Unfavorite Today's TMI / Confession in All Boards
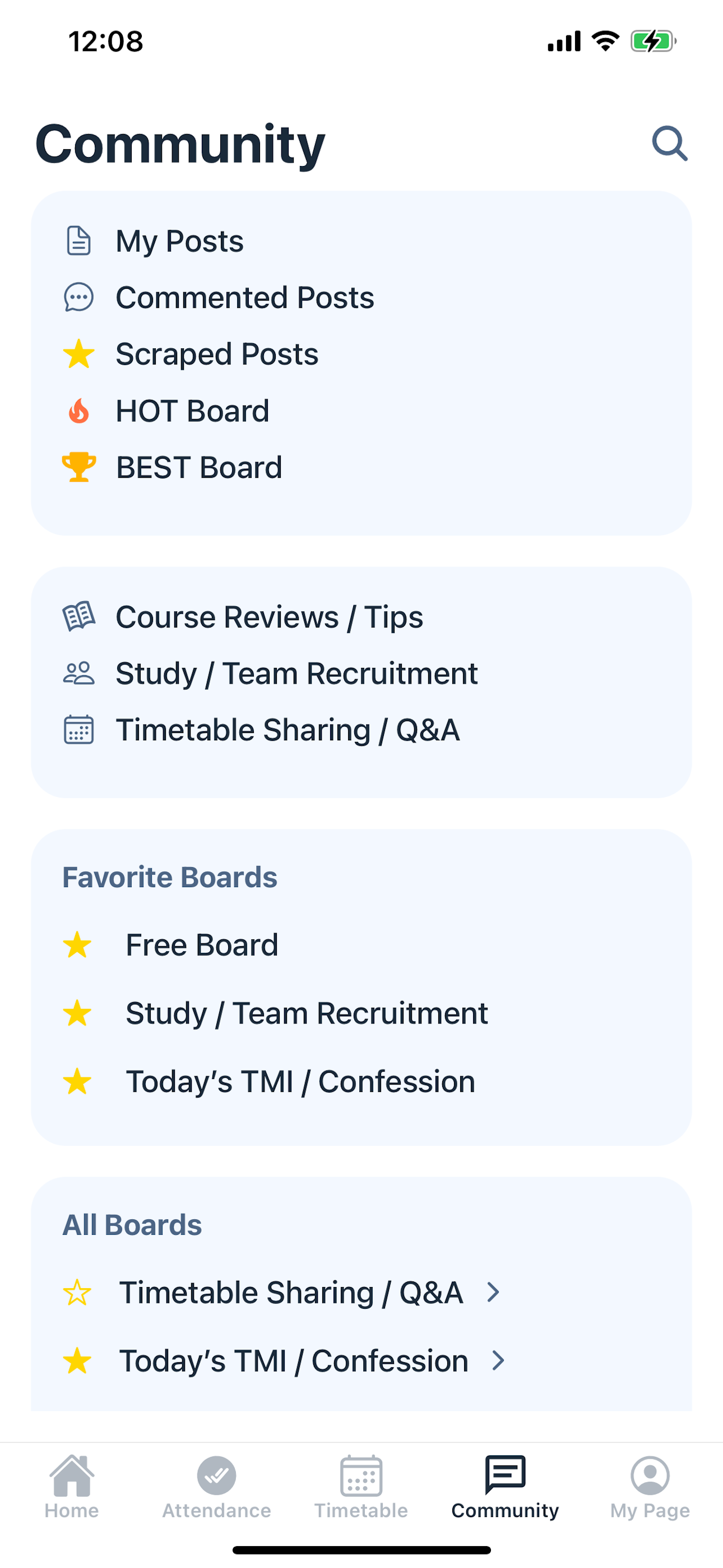Viewport: 723px width, 1568px height. (x=77, y=1361)
